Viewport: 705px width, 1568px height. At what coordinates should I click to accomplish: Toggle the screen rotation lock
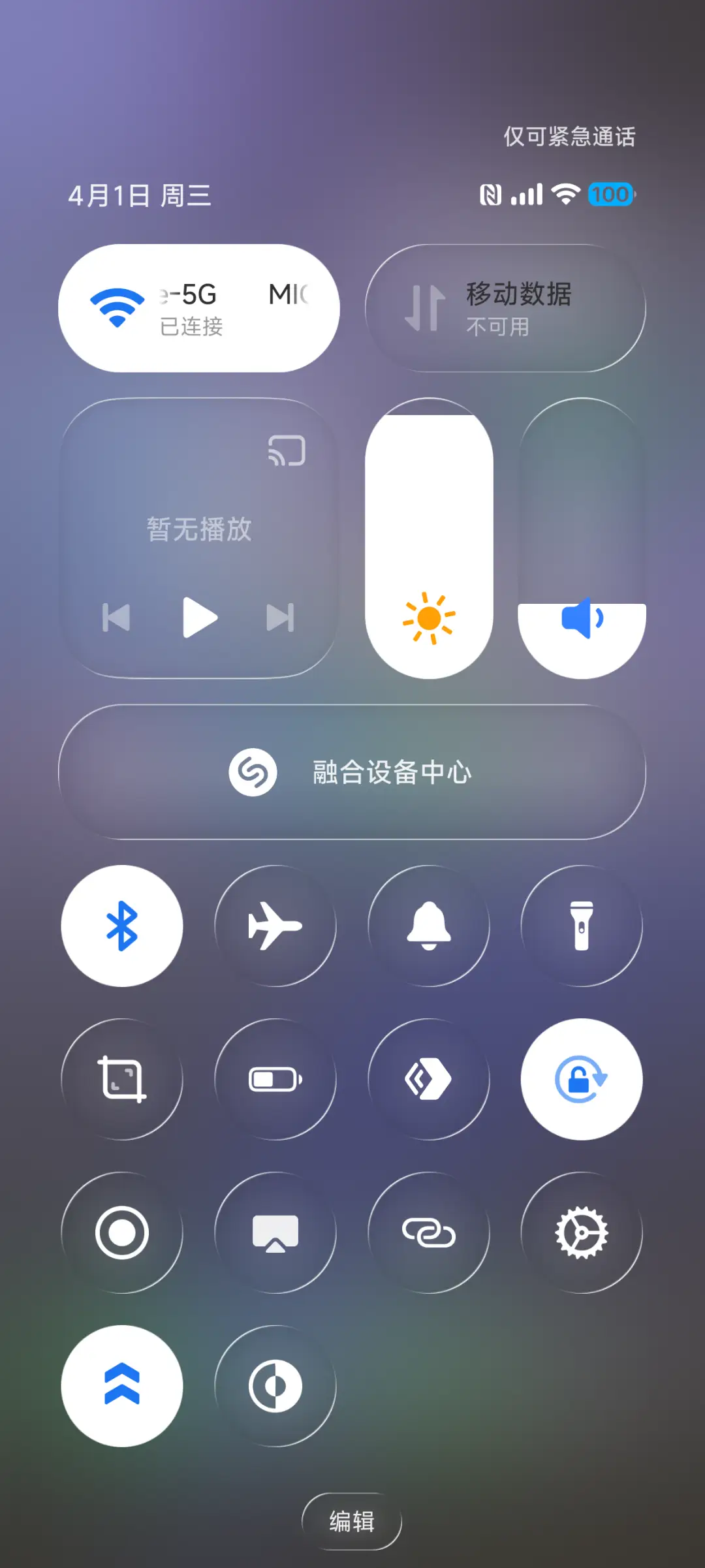(x=581, y=1078)
